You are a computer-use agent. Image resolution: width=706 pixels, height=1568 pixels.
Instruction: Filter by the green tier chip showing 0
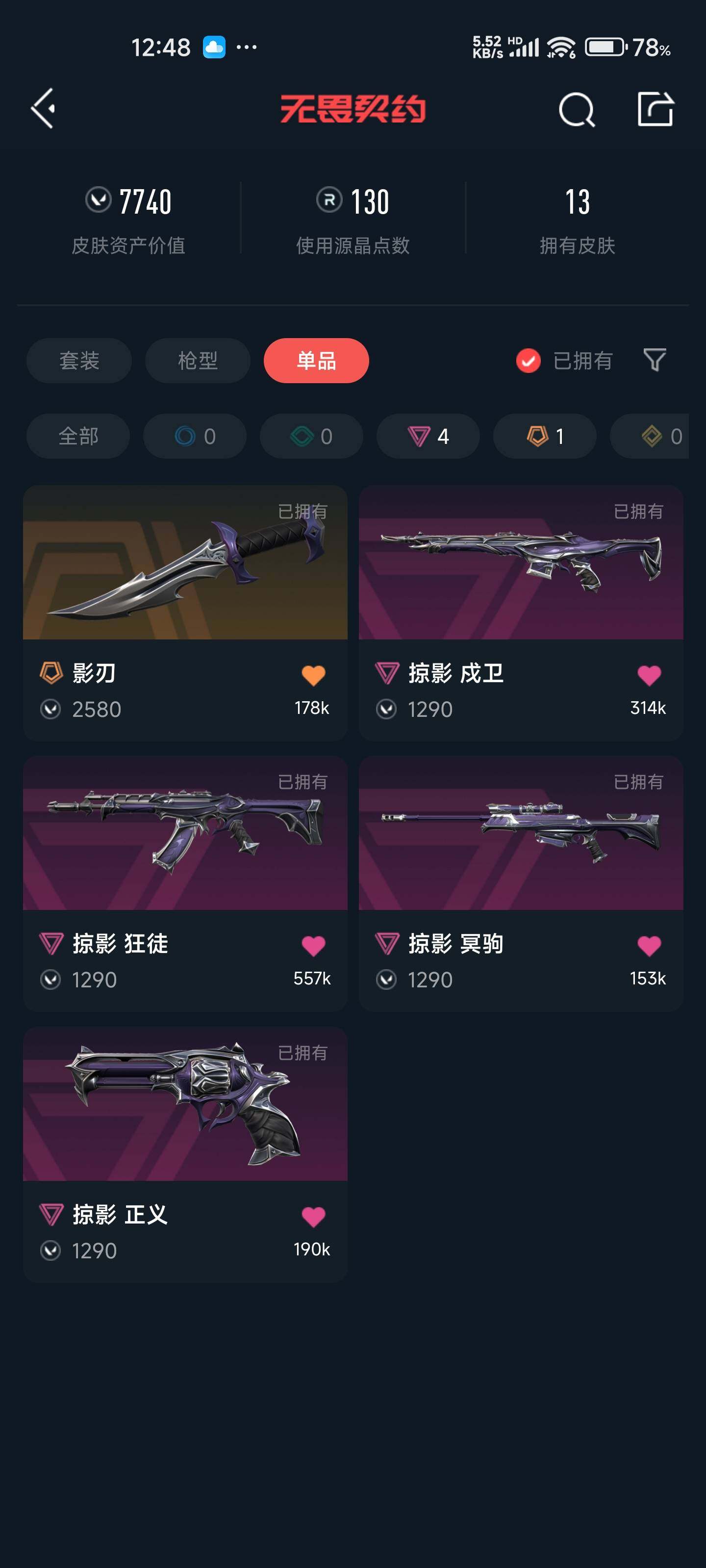311,436
